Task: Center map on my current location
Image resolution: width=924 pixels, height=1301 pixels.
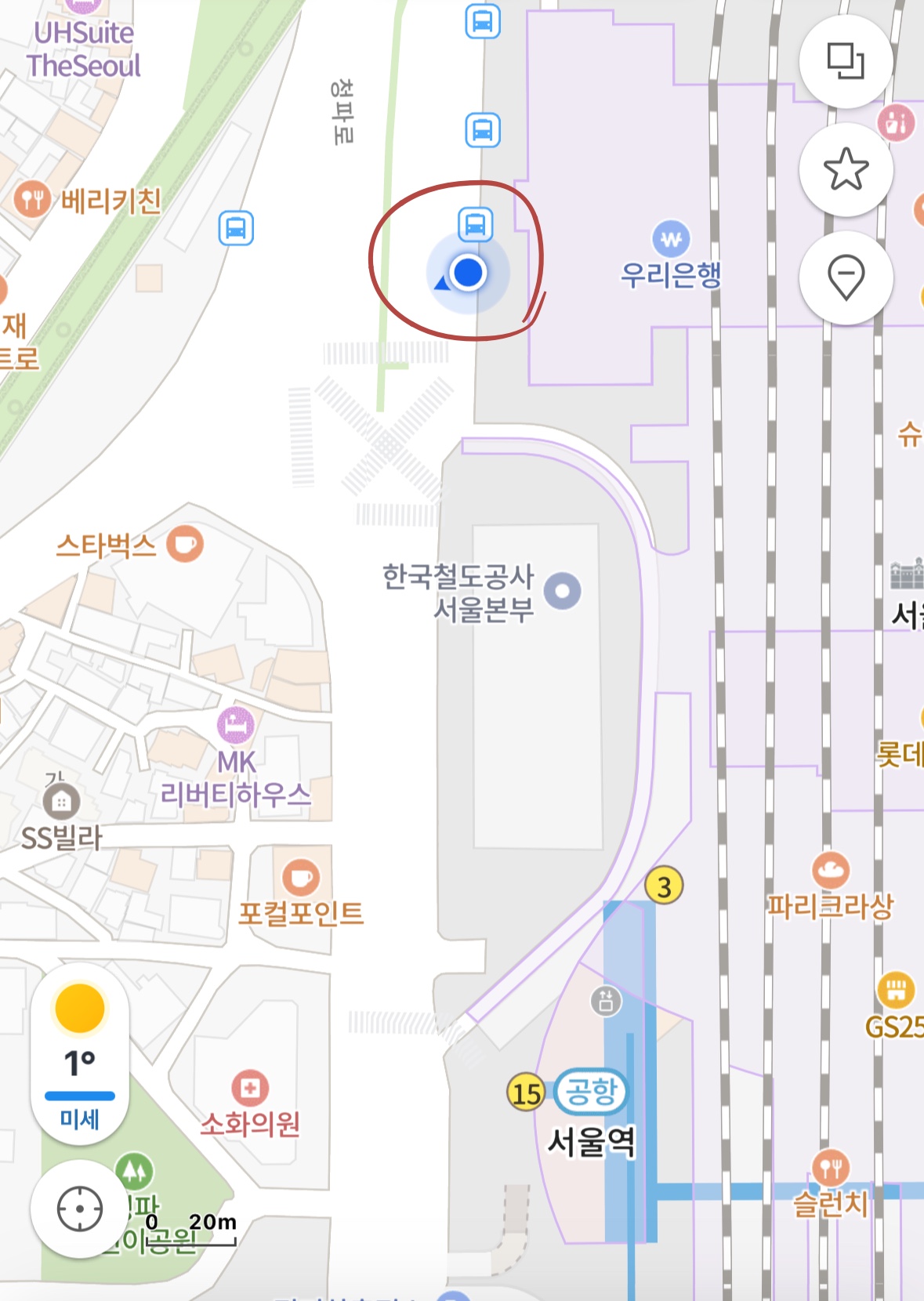Action: [80, 1209]
